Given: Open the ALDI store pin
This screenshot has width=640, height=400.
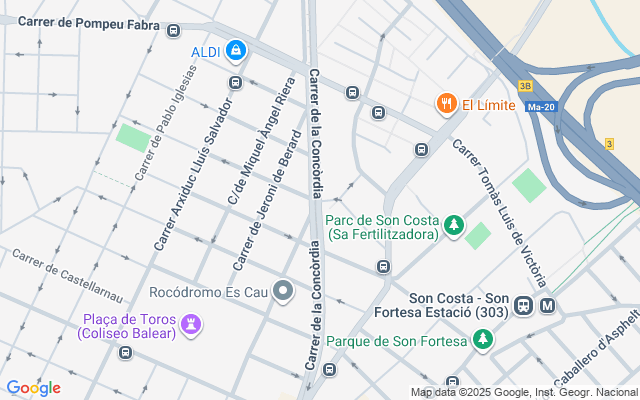Looking at the screenshot, I should pos(236,51).
